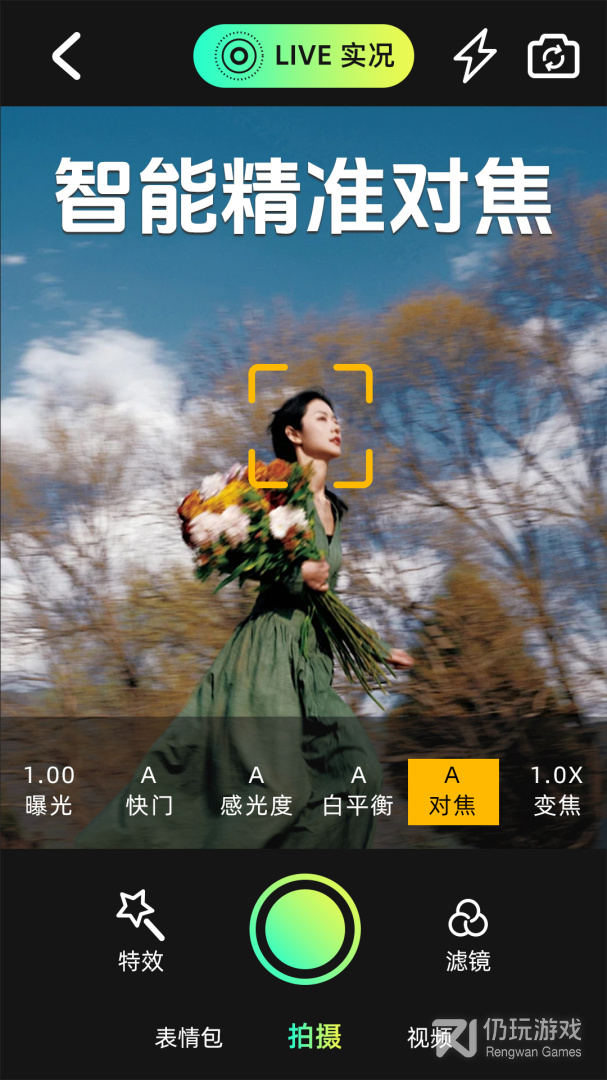Open the 白平衡 white balance setting
Screen dimensions: 607x1080
pyautogui.click(x=358, y=790)
